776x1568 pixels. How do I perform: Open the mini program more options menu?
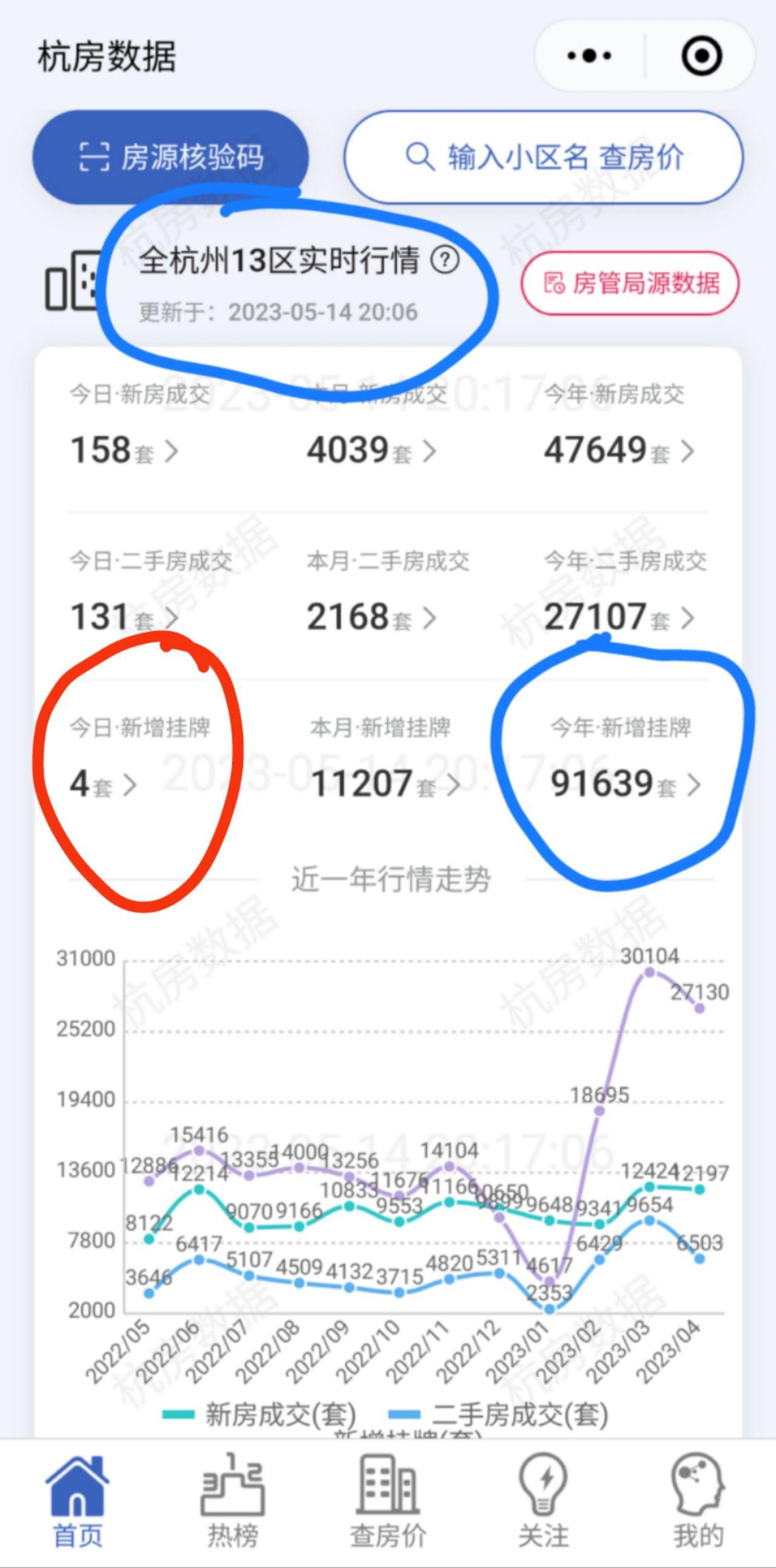pyautogui.click(x=589, y=56)
